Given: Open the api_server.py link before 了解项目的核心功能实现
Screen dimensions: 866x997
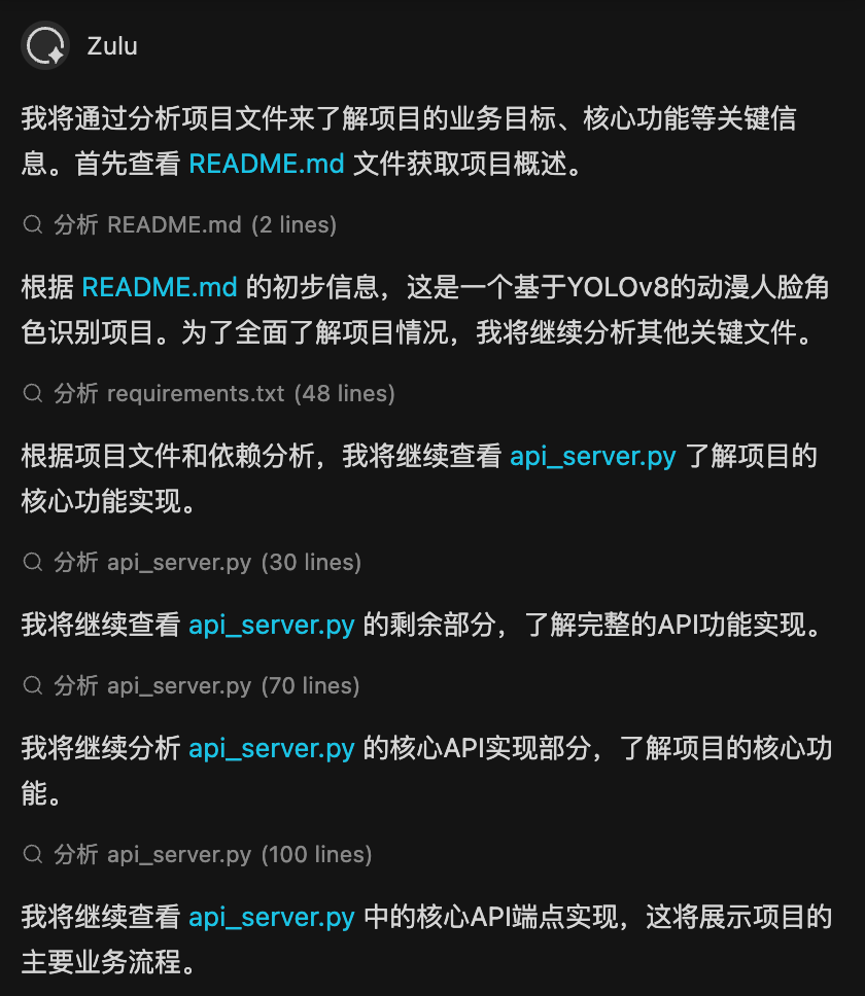Looking at the screenshot, I should [593, 456].
